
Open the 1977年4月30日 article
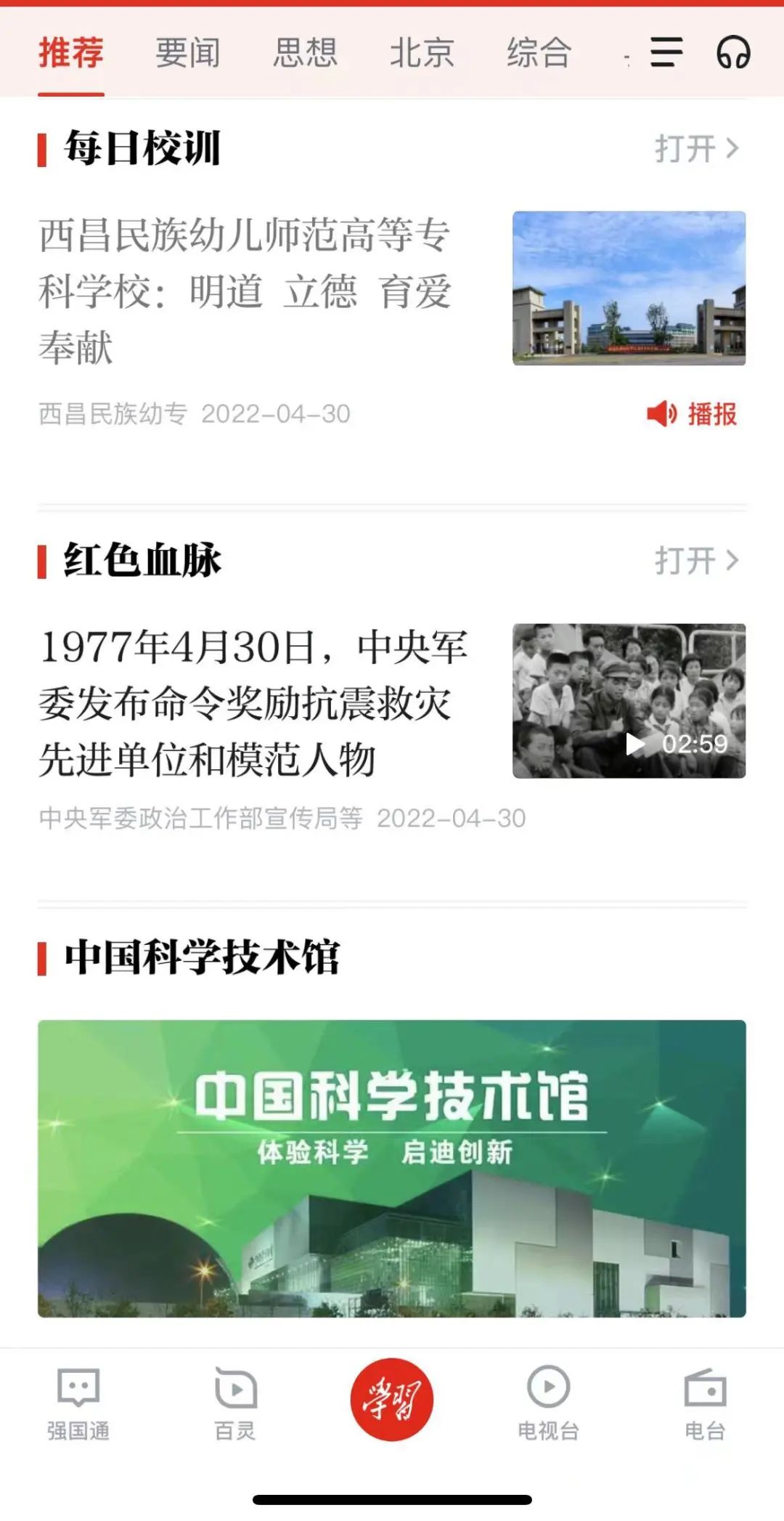(x=252, y=703)
